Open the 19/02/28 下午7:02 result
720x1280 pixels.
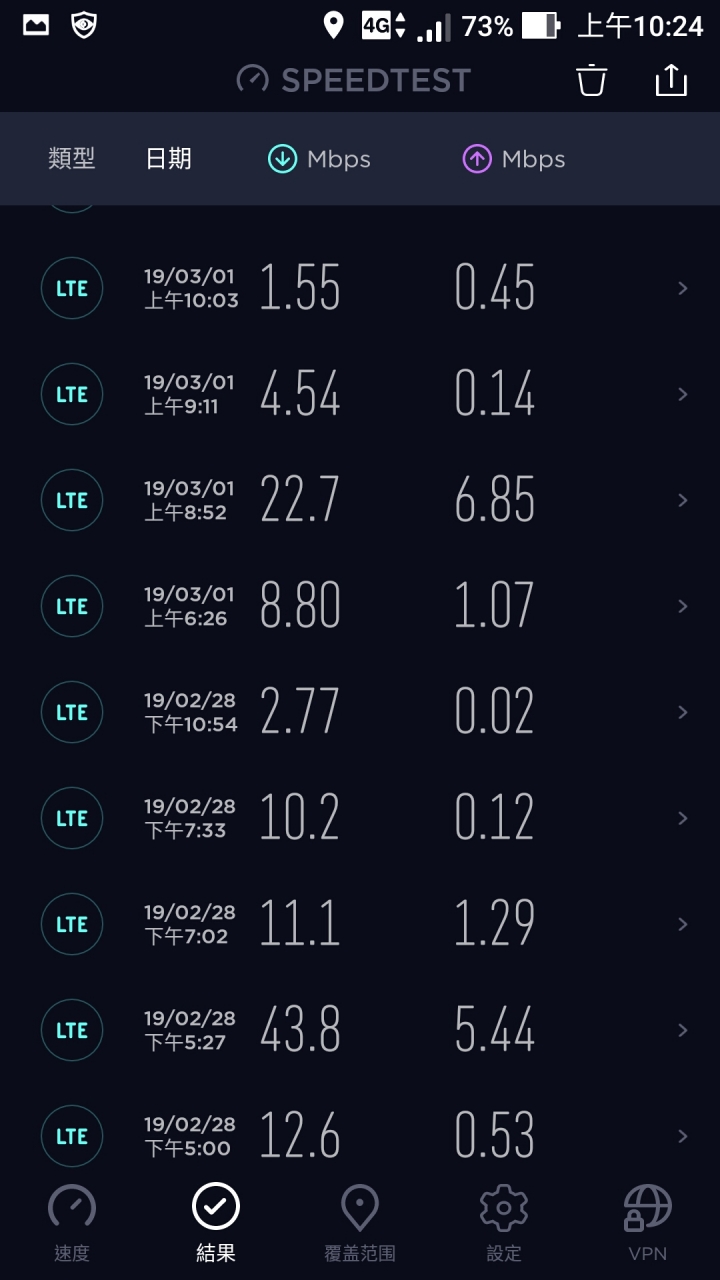tap(360, 924)
